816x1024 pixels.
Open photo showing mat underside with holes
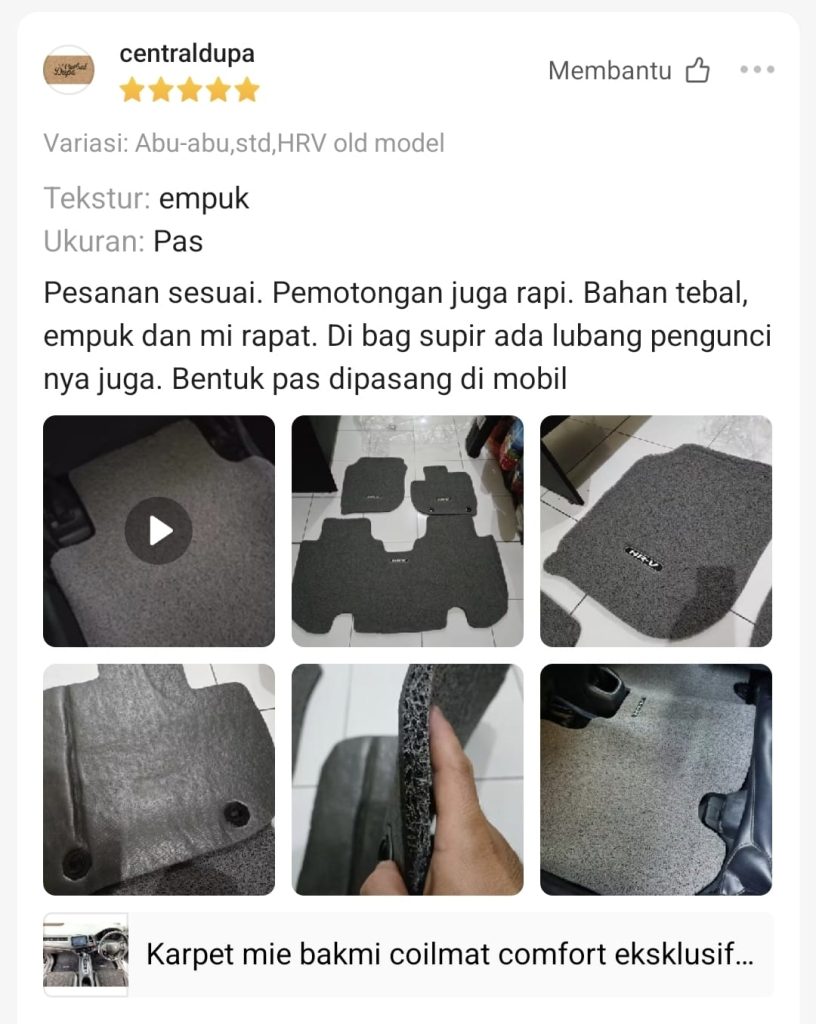coord(159,779)
